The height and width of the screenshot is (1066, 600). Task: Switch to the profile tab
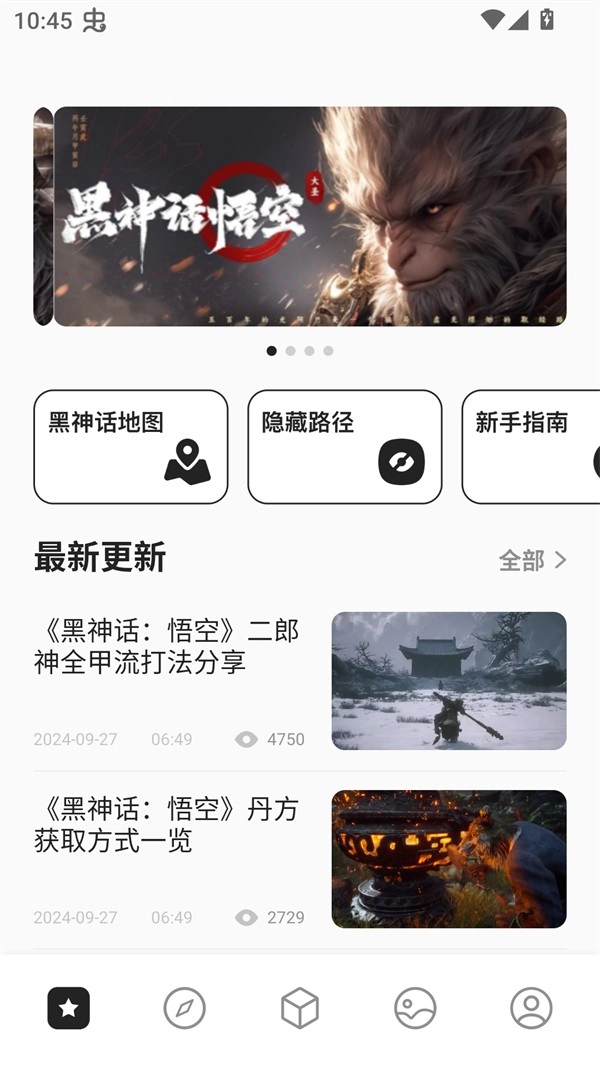[x=531, y=1008]
